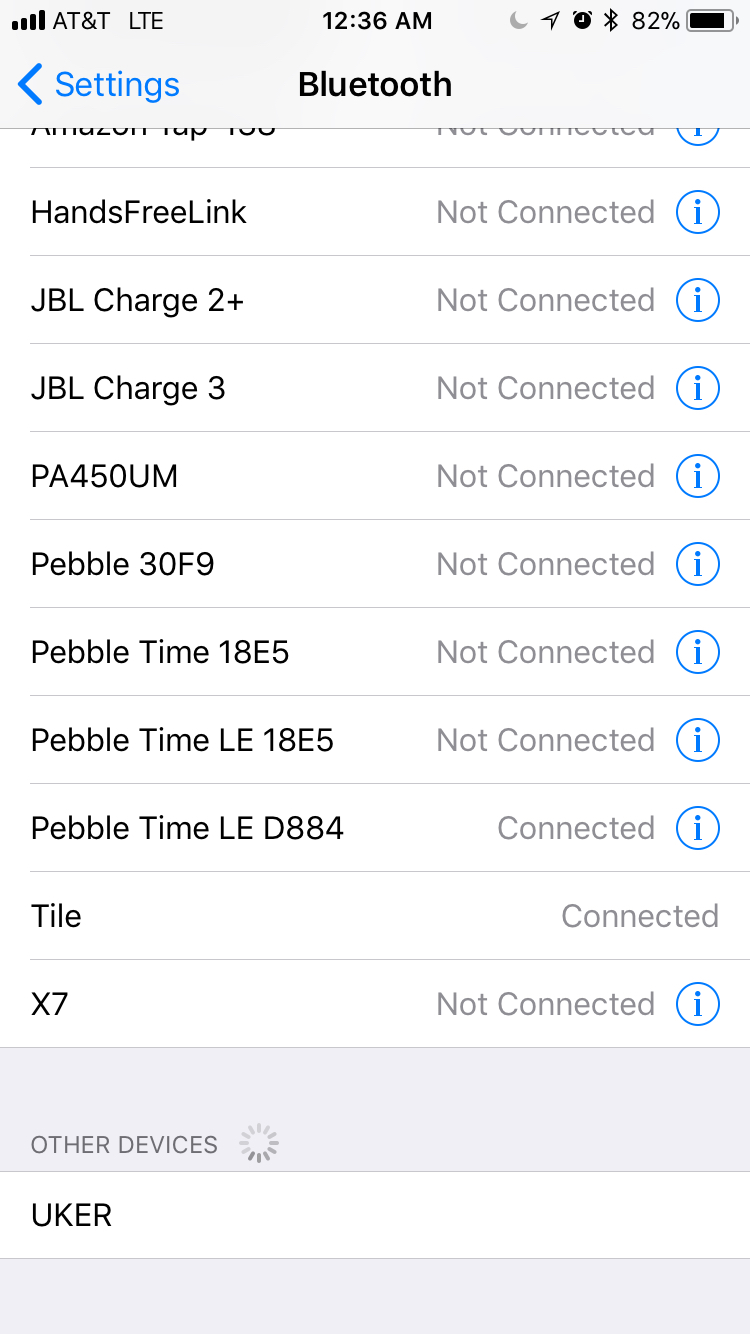Select the PA450UM device row
Image resolution: width=750 pixels, height=1334 pixels.
(300, 476)
